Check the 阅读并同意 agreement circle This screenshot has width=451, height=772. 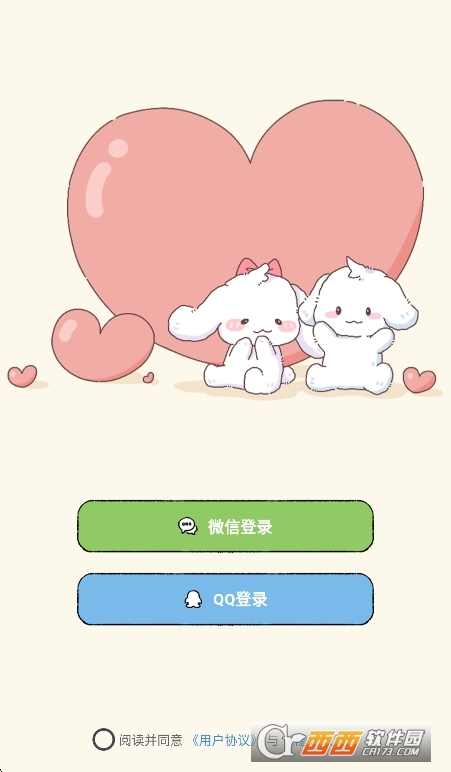click(103, 740)
